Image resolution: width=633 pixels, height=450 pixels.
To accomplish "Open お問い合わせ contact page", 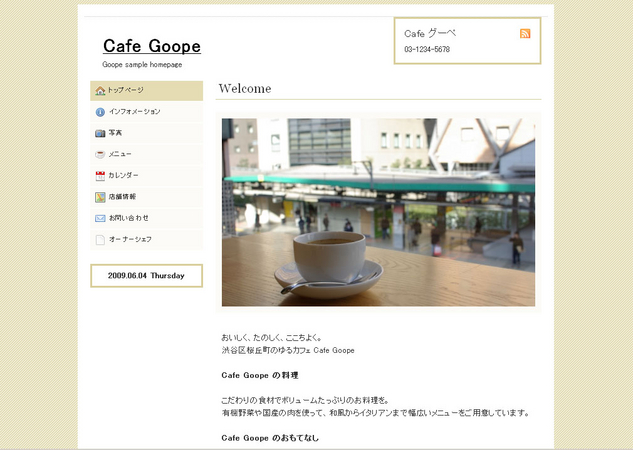I will tap(129, 218).
